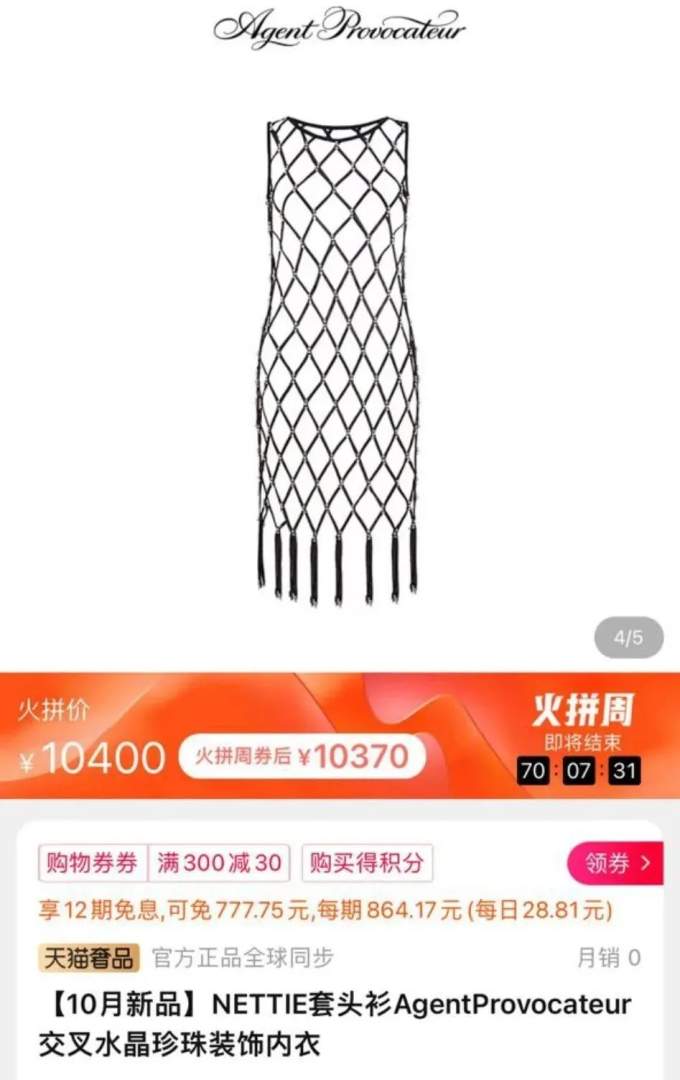This screenshot has height=1080, width=680.
Task: Tap the 购物券券 chip
Action: click(x=92, y=863)
